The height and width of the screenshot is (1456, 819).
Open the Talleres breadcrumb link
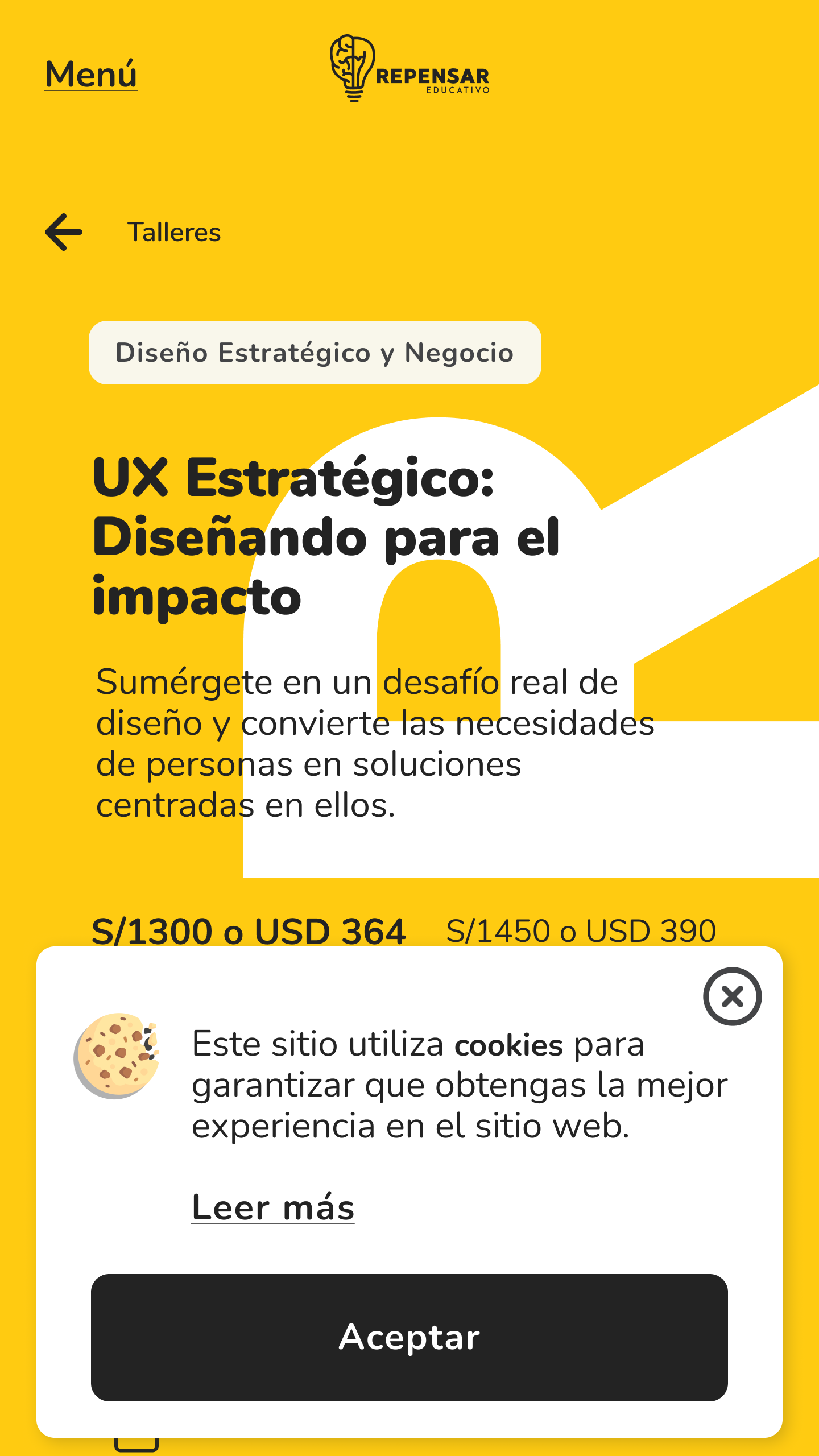click(x=174, y=232)
